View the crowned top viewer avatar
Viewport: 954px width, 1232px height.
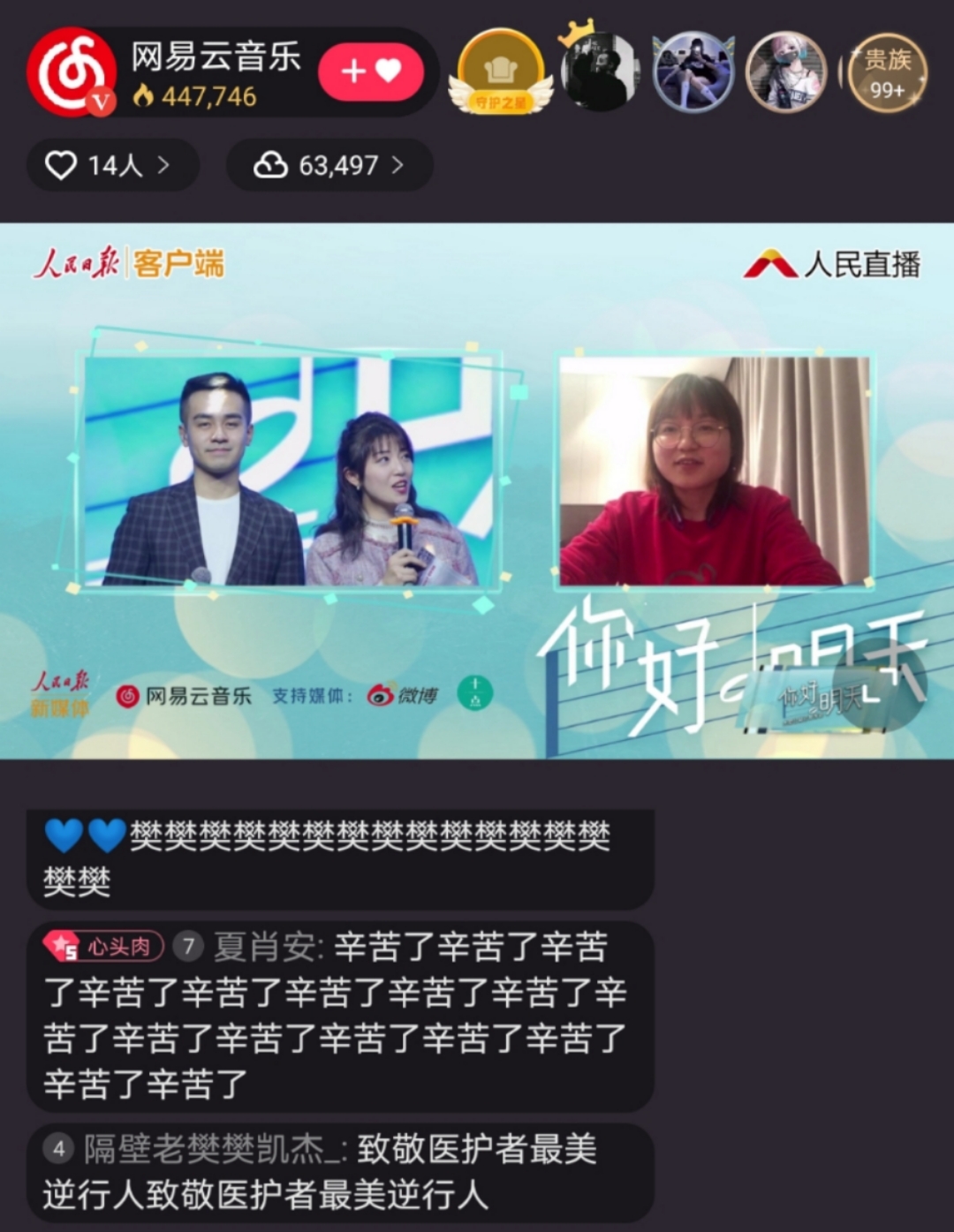click(600, 72)
